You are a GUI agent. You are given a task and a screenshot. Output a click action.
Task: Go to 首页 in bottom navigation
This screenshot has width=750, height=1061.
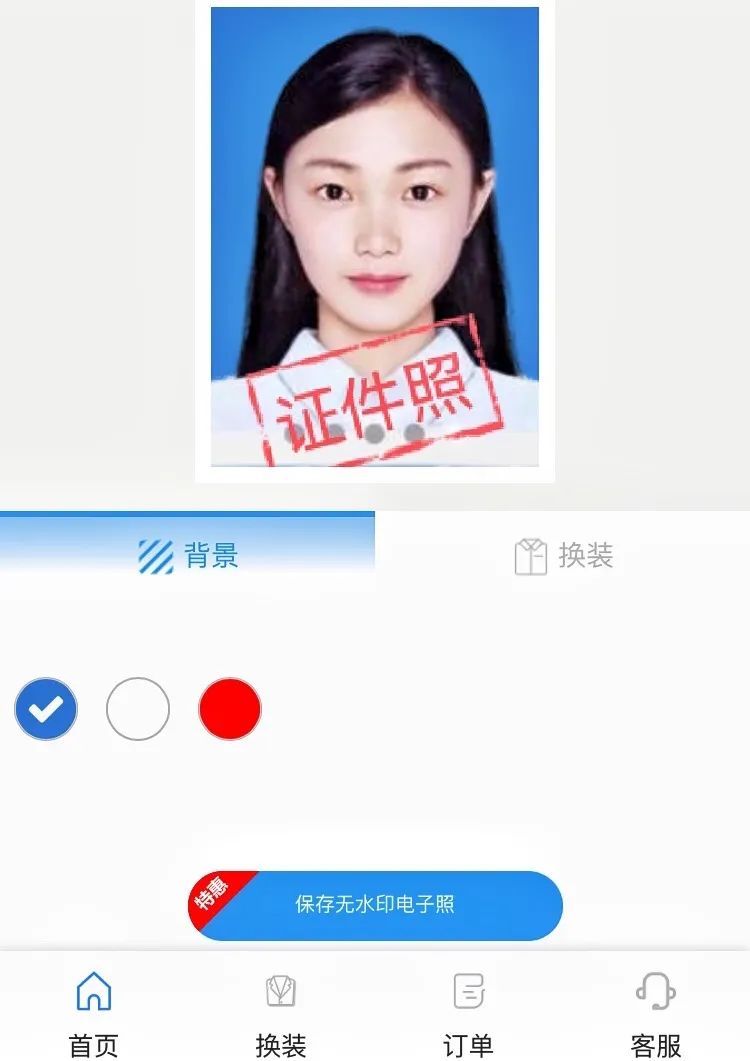[x=93, y=1010]
